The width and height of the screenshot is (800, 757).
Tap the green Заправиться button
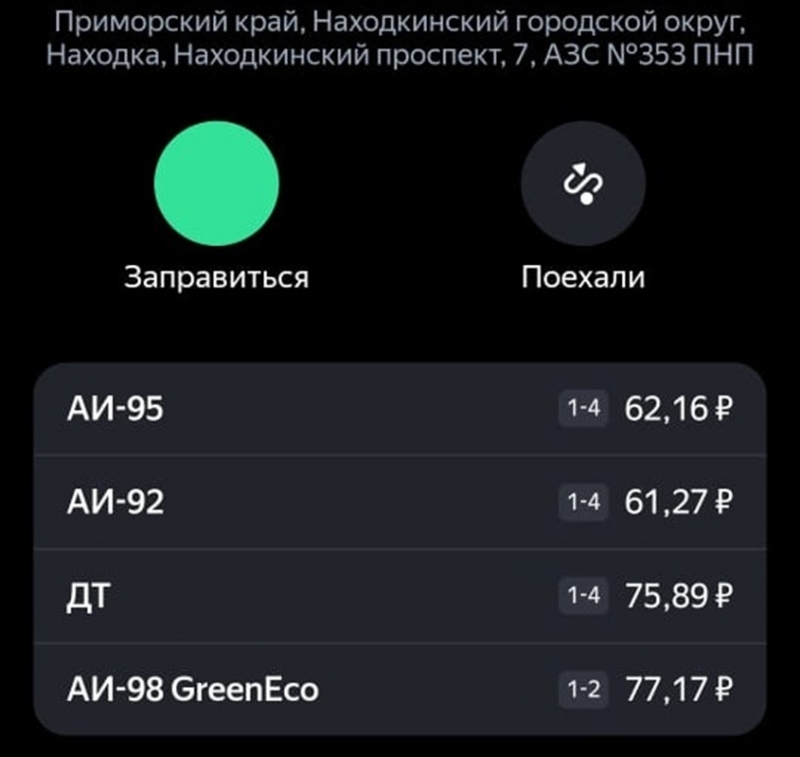216,184
